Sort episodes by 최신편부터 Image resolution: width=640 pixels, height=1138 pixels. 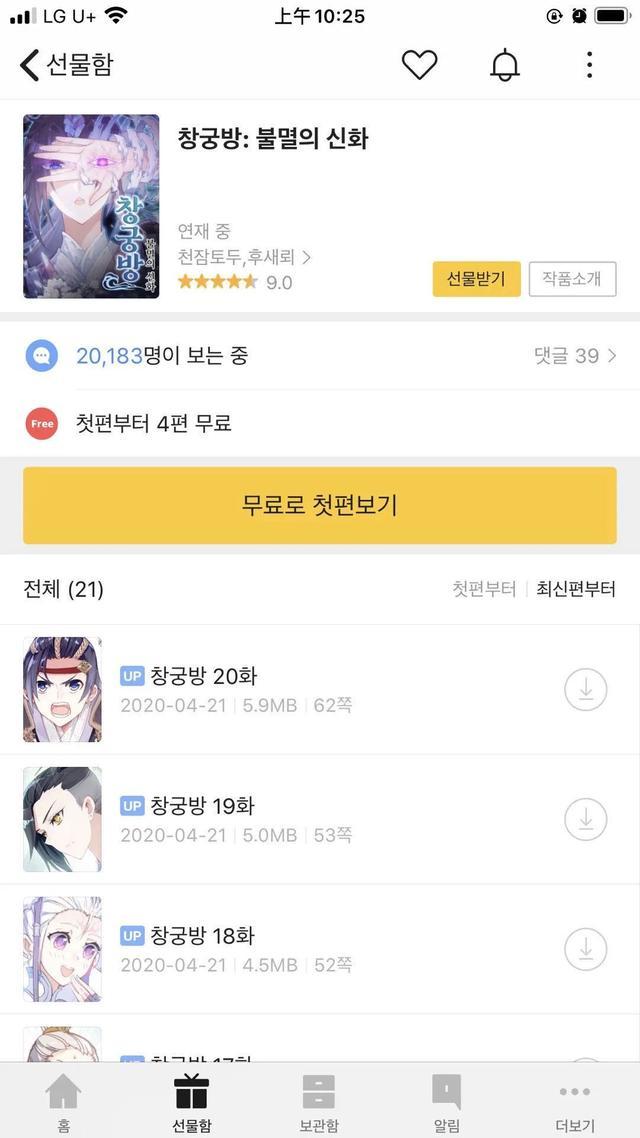tap(575, 589)
